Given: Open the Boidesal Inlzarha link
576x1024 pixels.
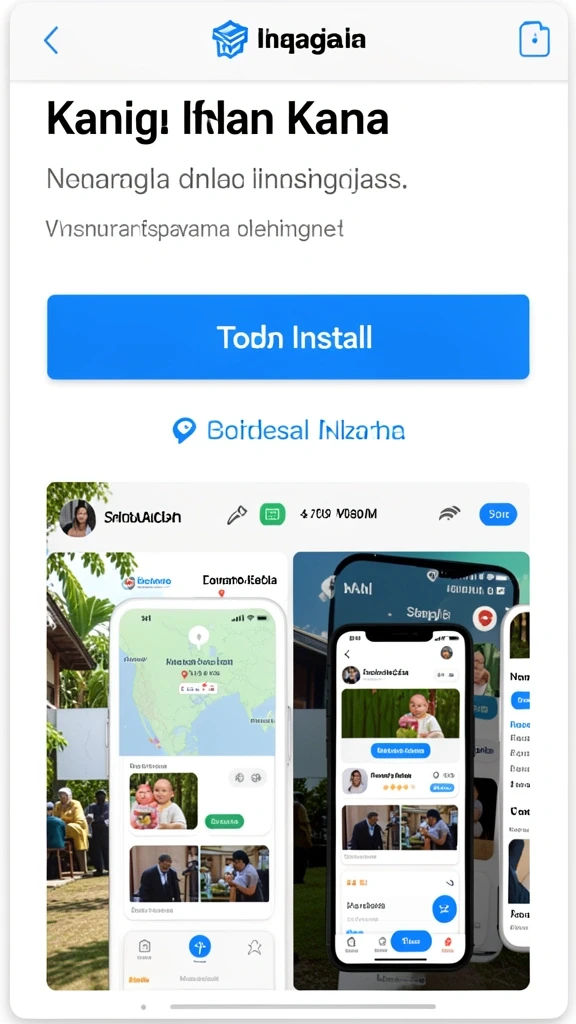Looking at the screenshot, I should pyautogui.click(x=288, y=430).
